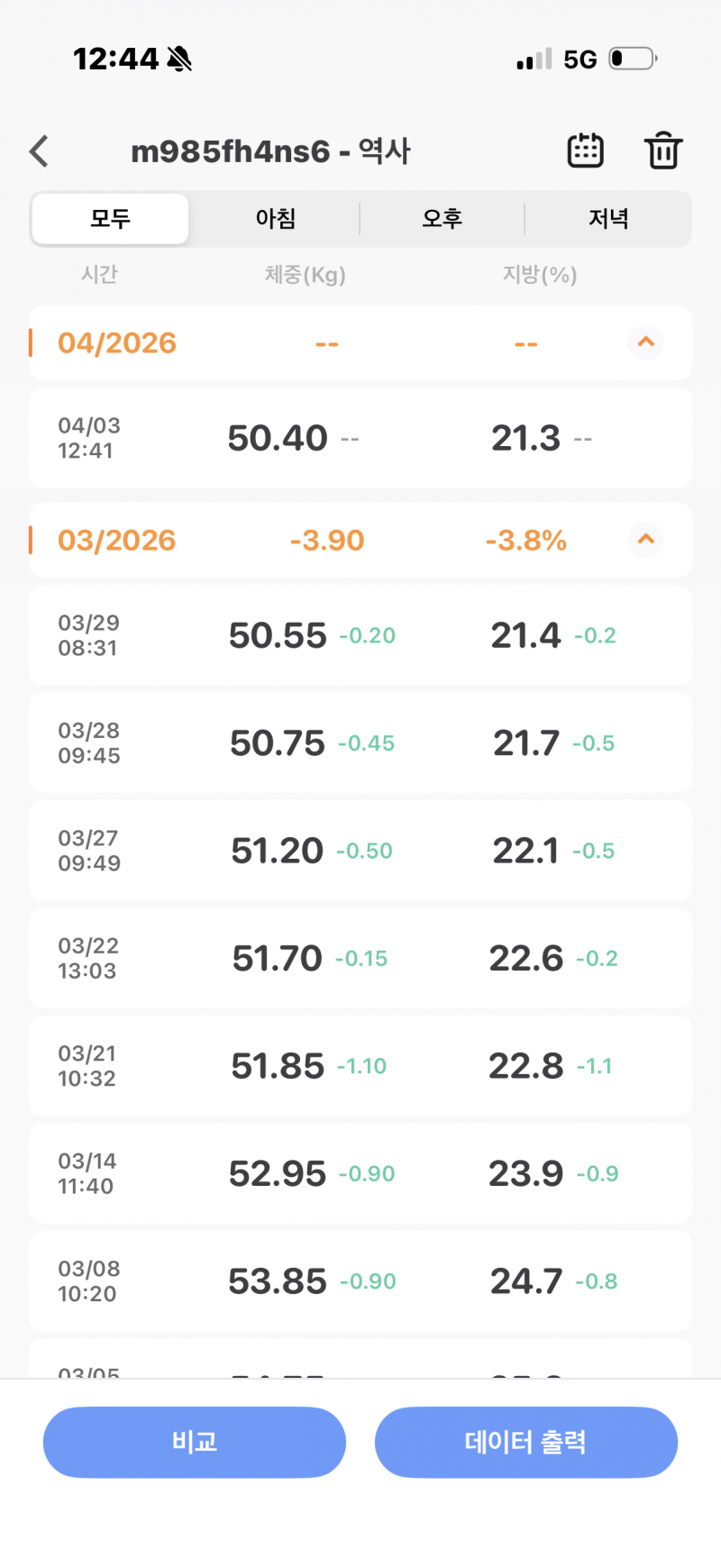Collapse the 04/2026 month section
721x1568 pixels.
pyautogui.click(x=645, y=343)
